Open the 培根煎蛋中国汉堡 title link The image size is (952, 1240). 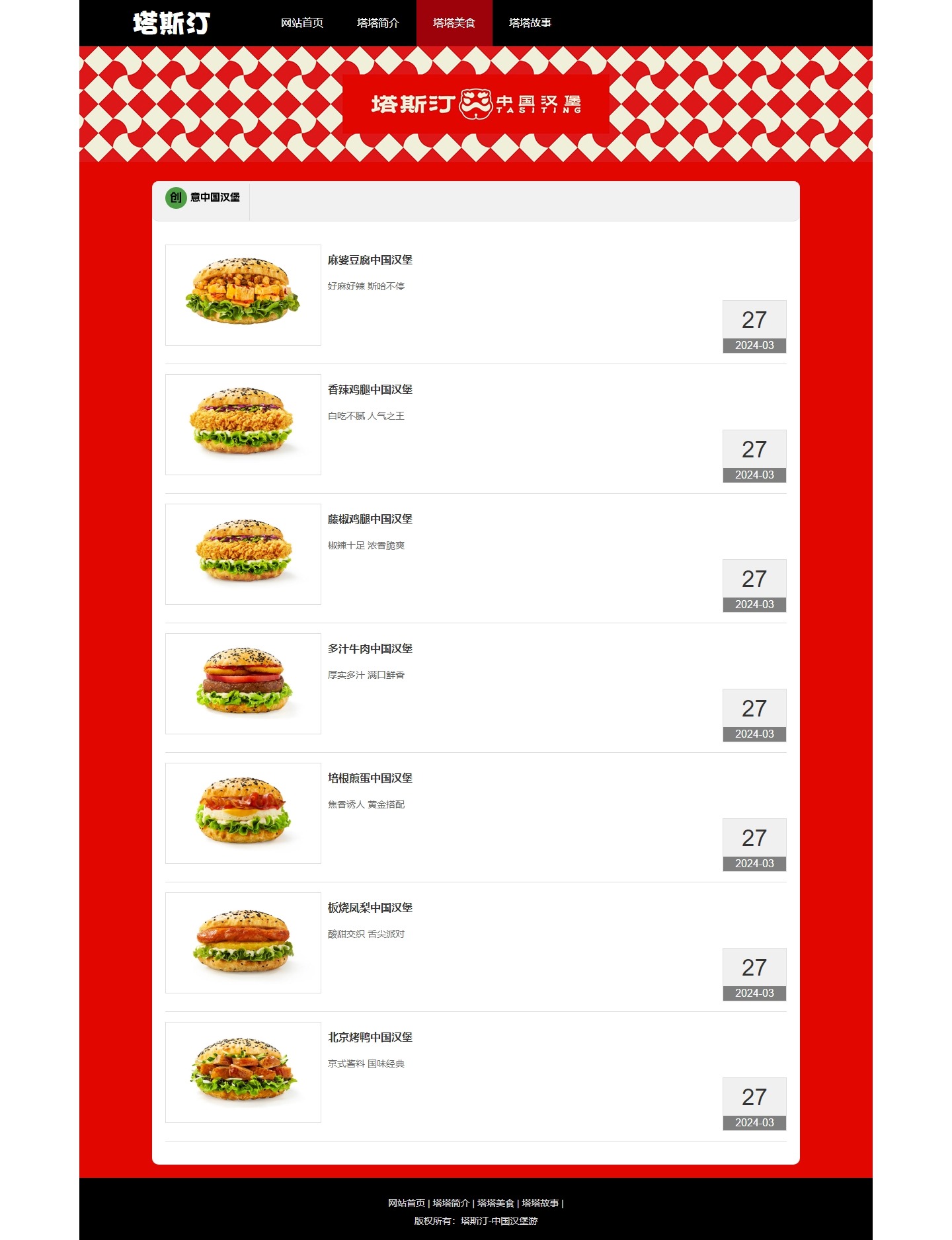[370, 779]
